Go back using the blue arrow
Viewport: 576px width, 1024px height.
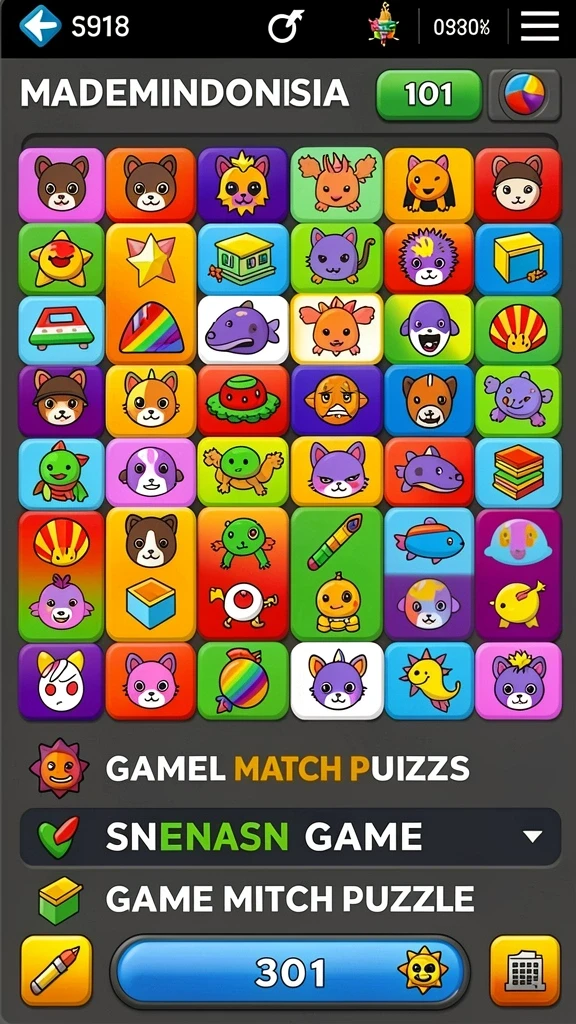(40, 26)
